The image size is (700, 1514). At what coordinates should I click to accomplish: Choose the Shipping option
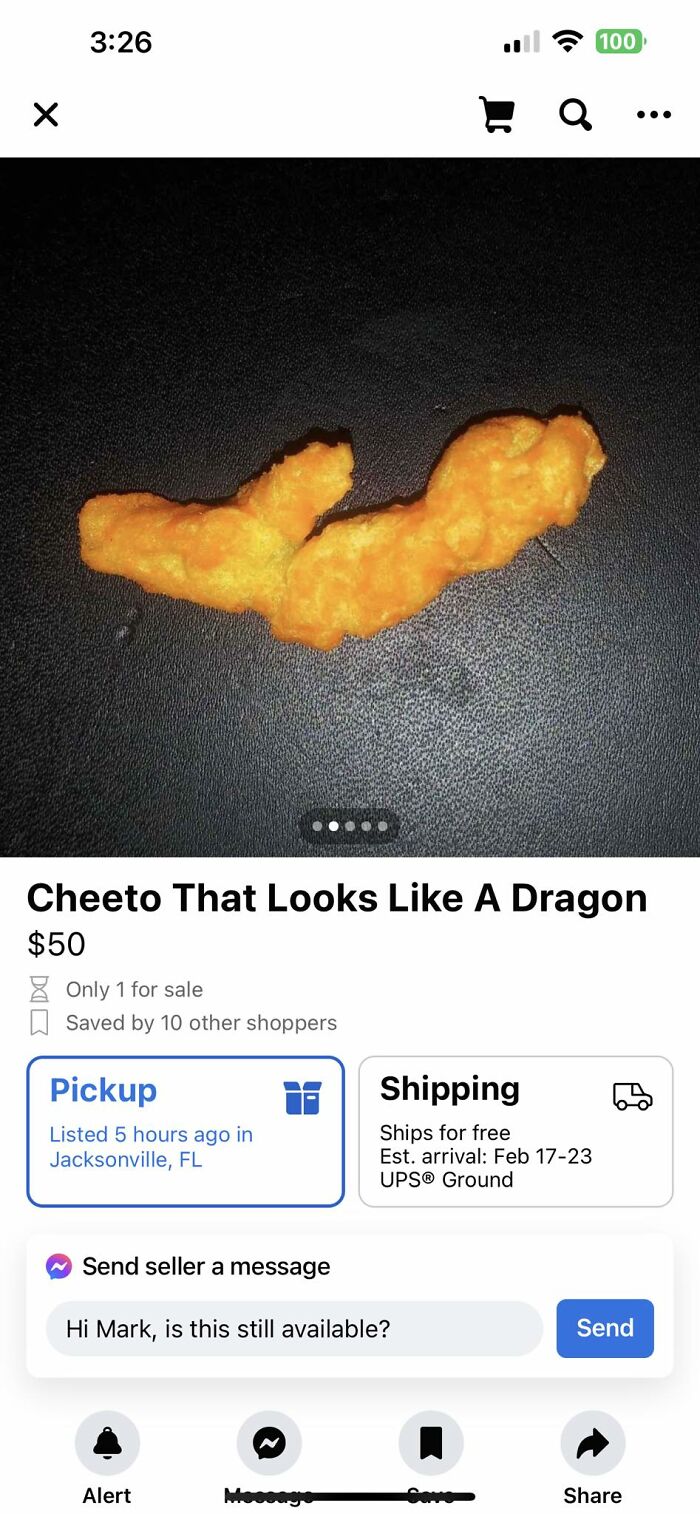[515, 1131]
